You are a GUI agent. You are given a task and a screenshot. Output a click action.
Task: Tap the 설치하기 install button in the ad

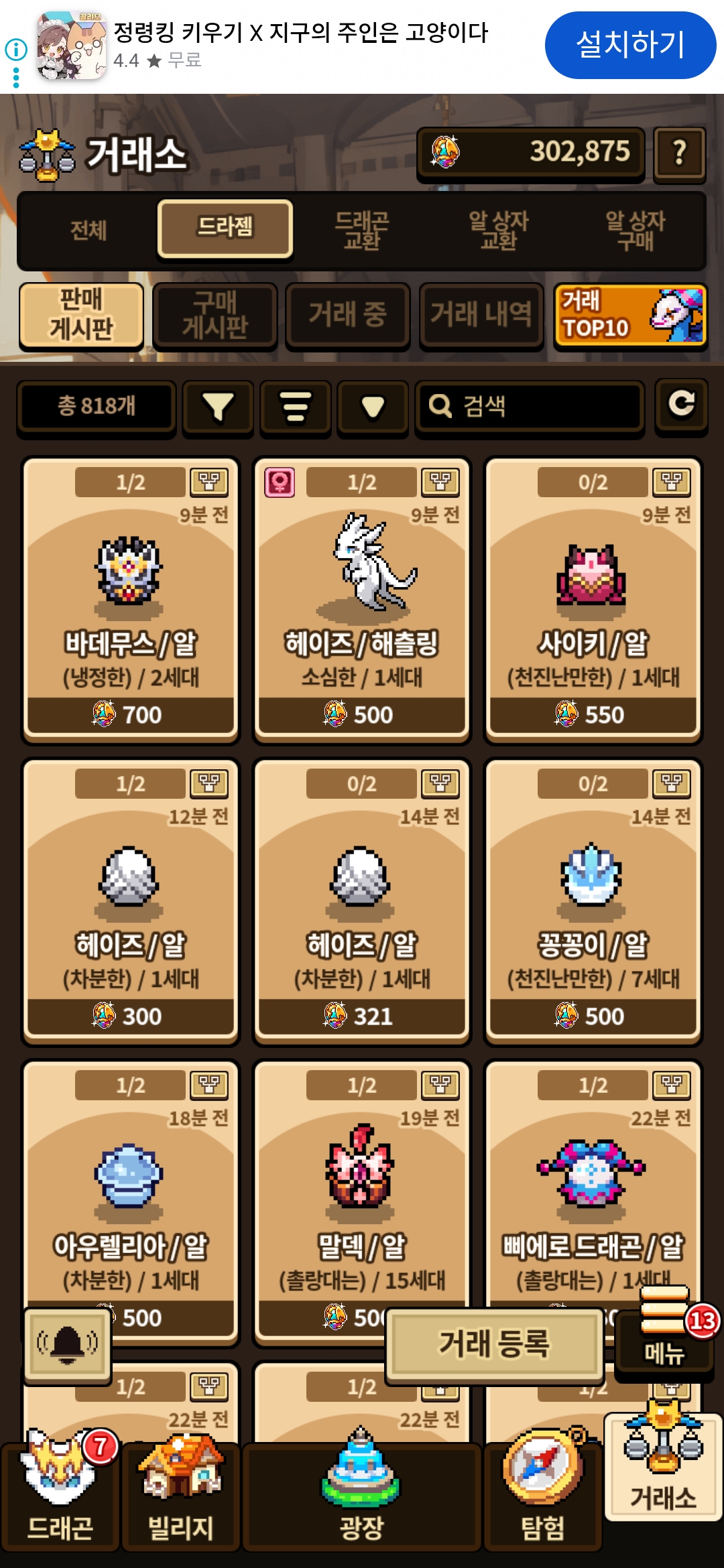tap(630, 45)
